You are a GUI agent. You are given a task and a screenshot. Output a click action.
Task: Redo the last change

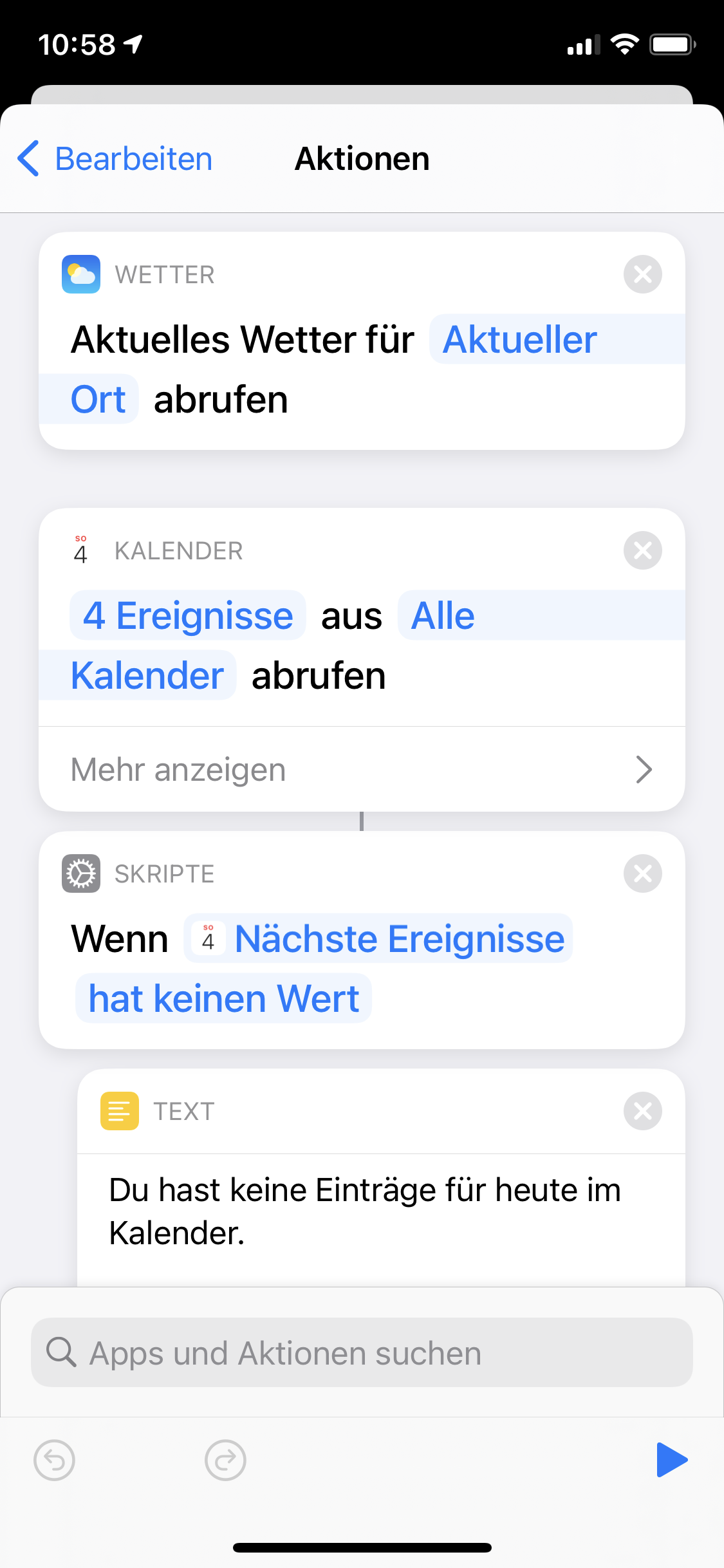pos(225,1461)
